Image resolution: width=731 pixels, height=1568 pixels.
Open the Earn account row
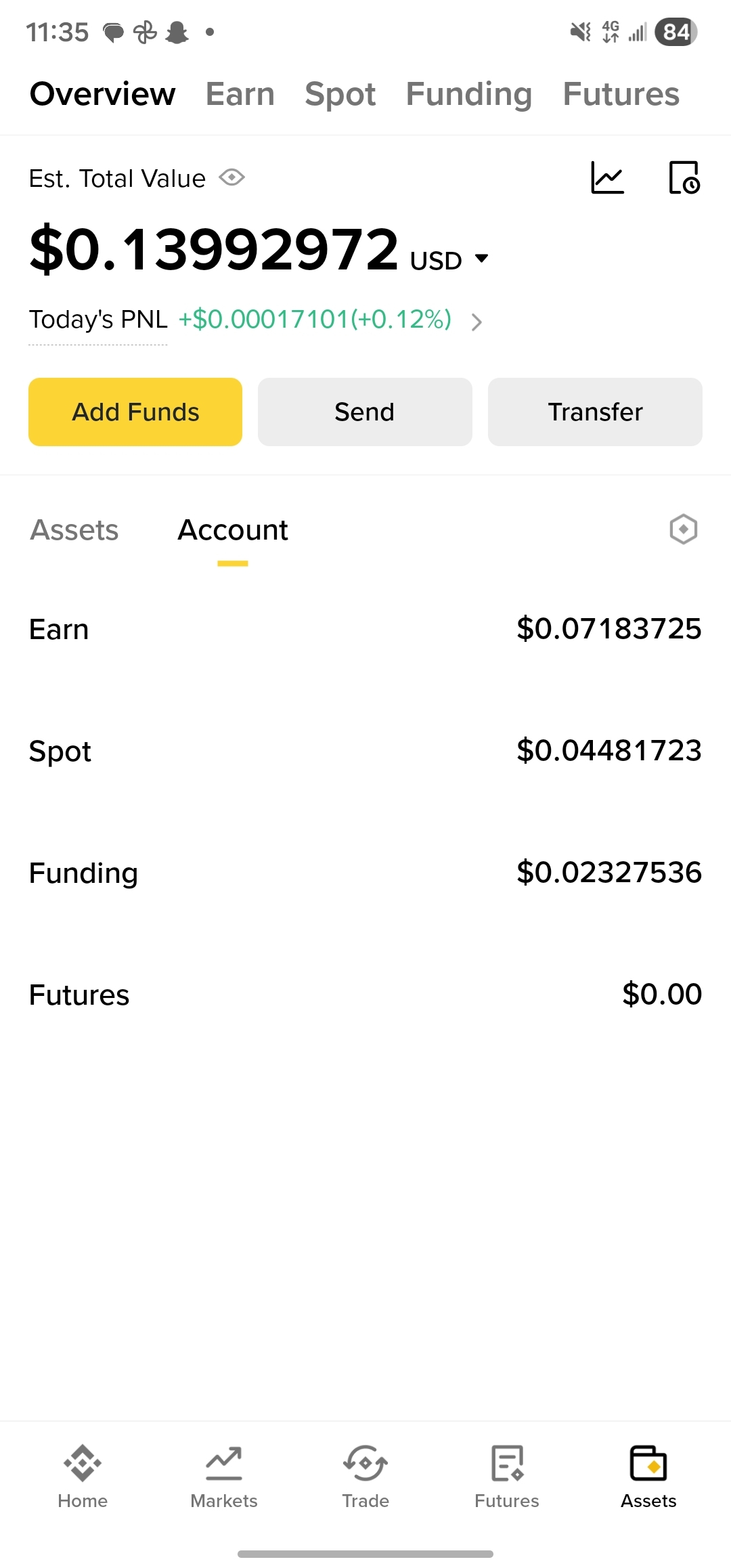coord(365,629)
